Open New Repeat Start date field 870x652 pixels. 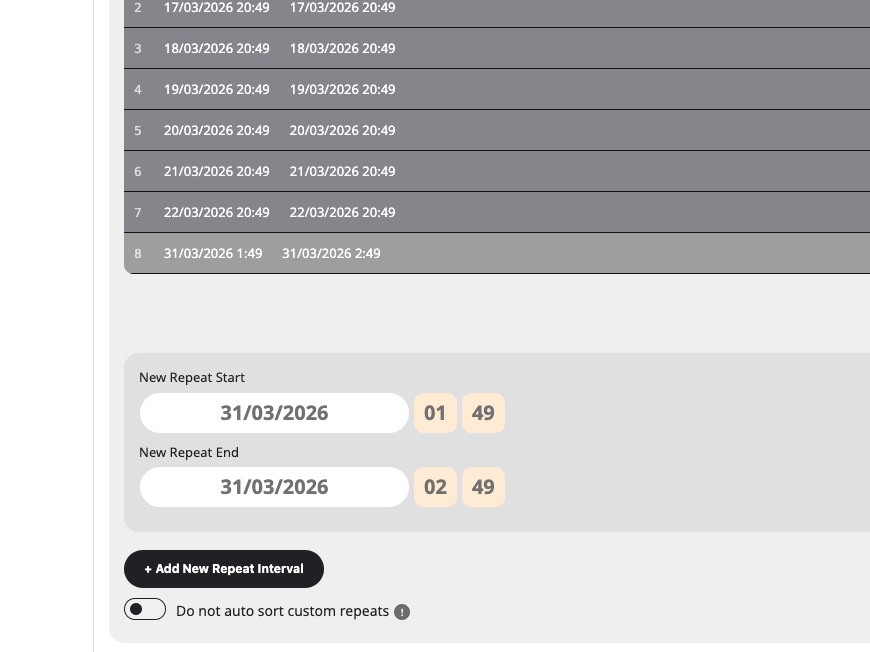coord(274,413)
